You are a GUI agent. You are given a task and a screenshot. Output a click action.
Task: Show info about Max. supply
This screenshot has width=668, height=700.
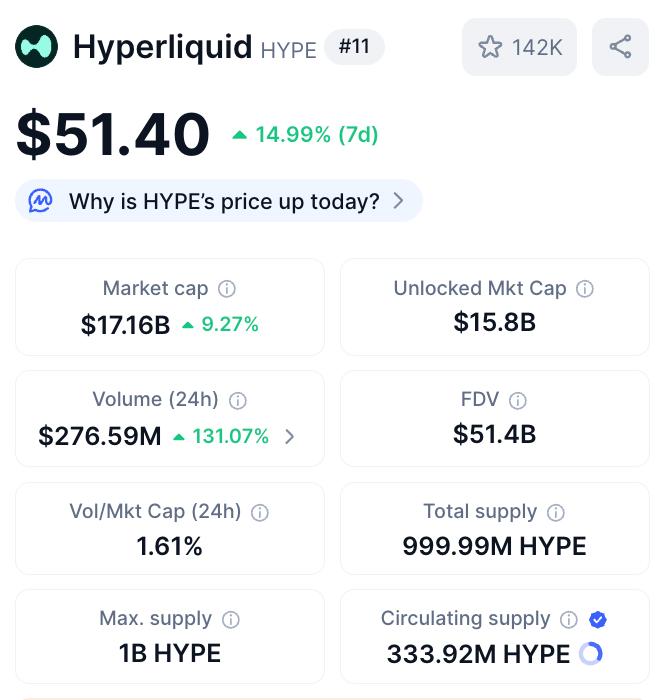click(x=231, y=619)
